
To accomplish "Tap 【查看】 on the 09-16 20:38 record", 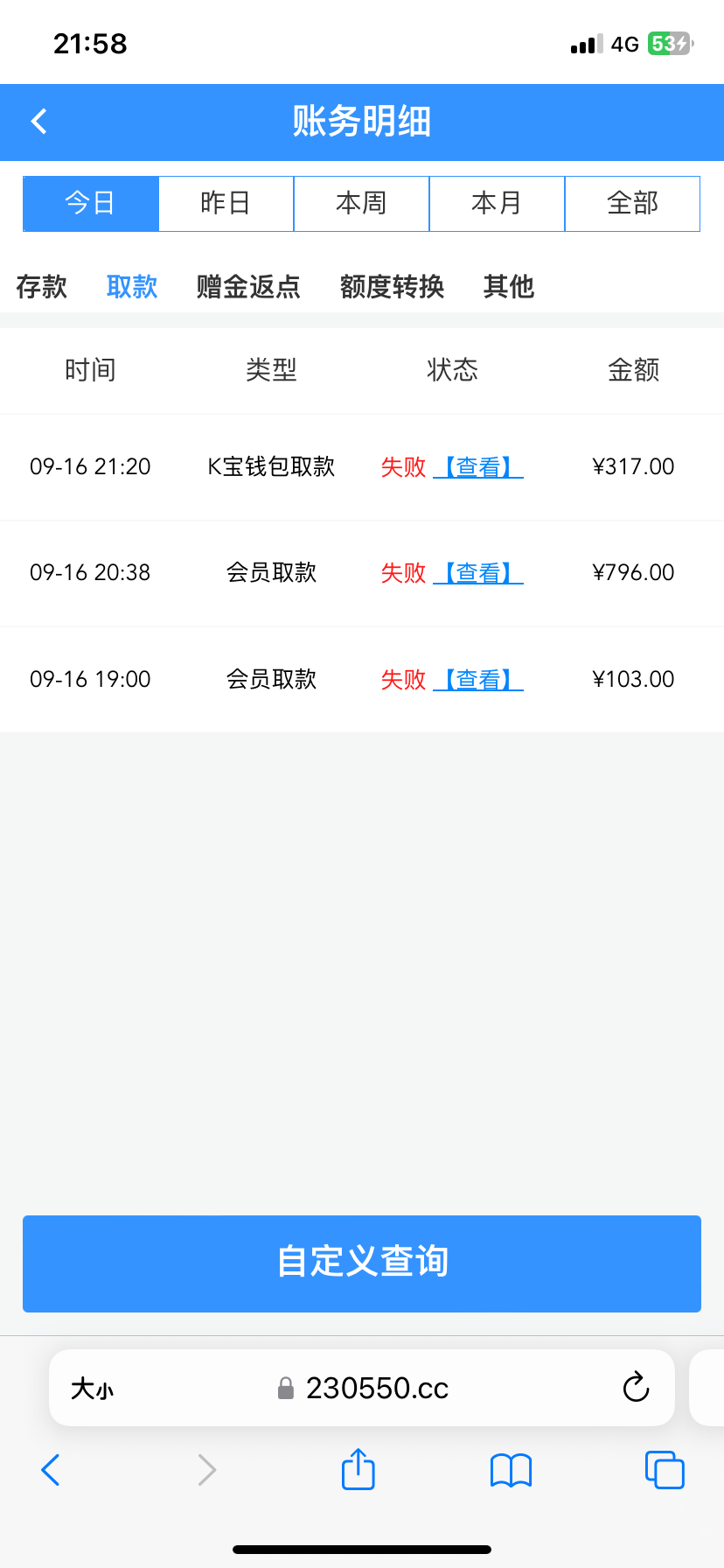I will coord(478,573).
